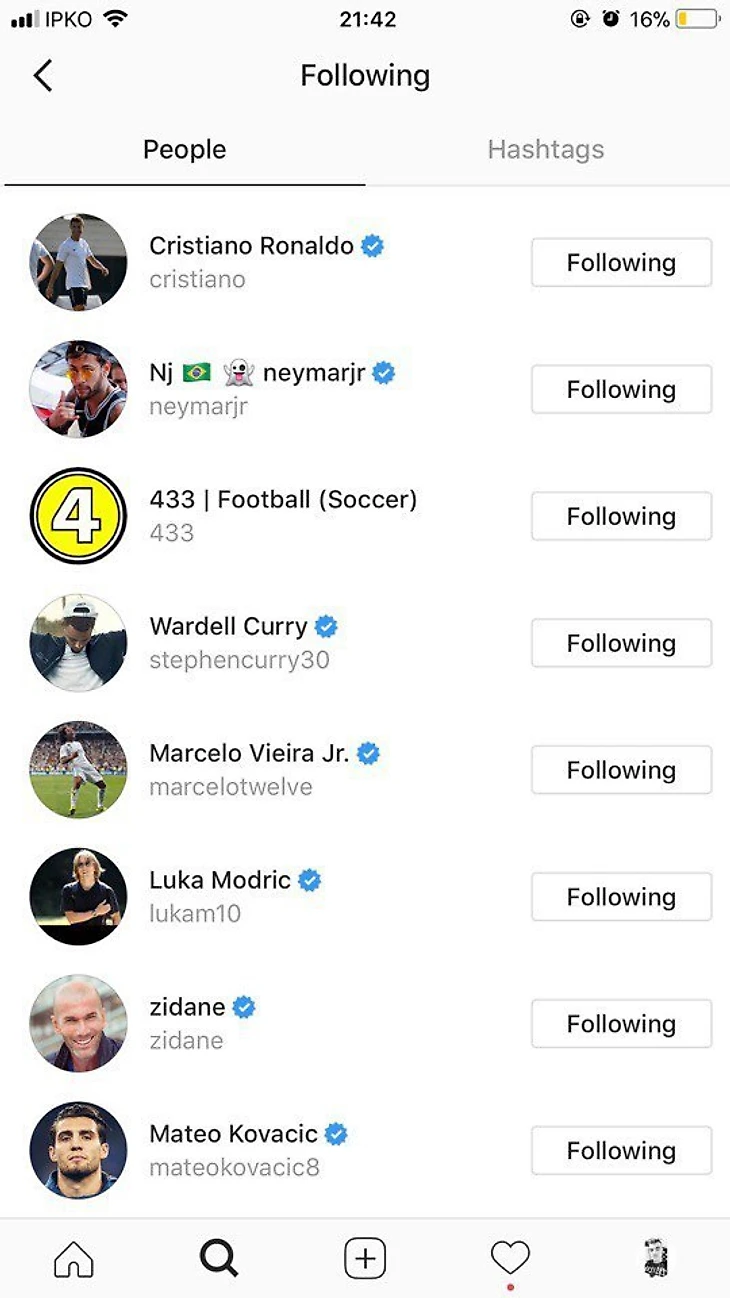The height and width of the screenshot is (1298, 730).
Task: Tap Following button beside marcelotwelve
Action: (621, 771)
